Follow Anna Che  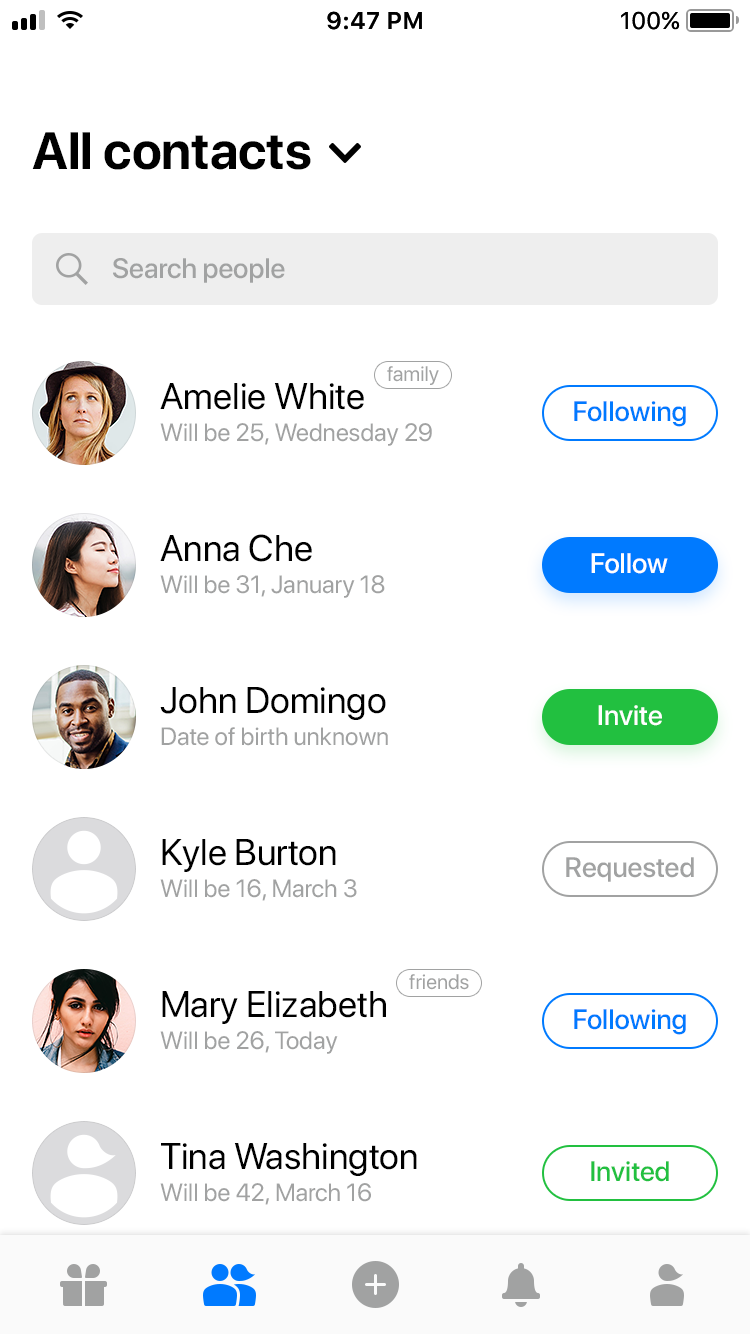click(629, 565)
